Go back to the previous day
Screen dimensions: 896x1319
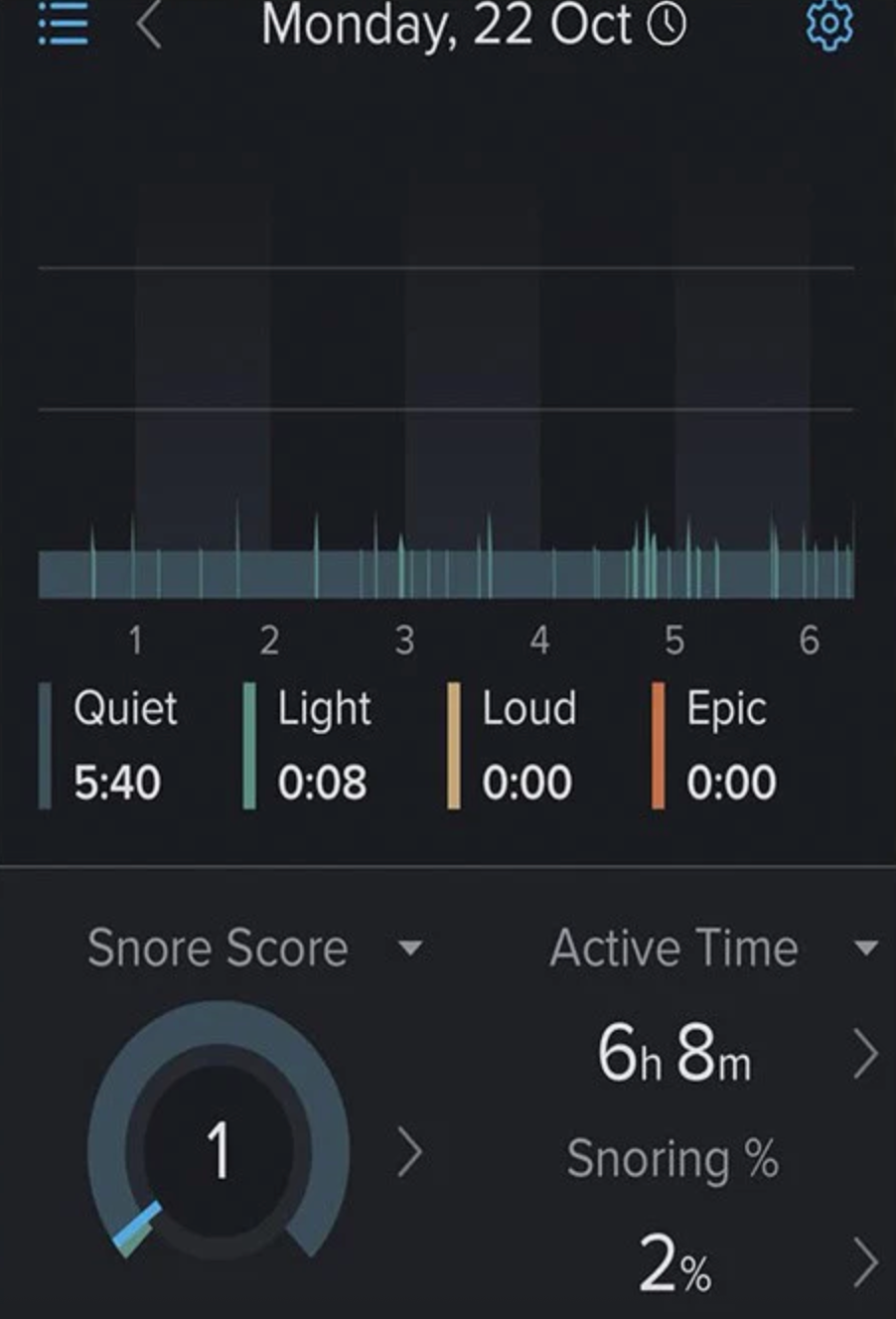click(x=149, y=25)
